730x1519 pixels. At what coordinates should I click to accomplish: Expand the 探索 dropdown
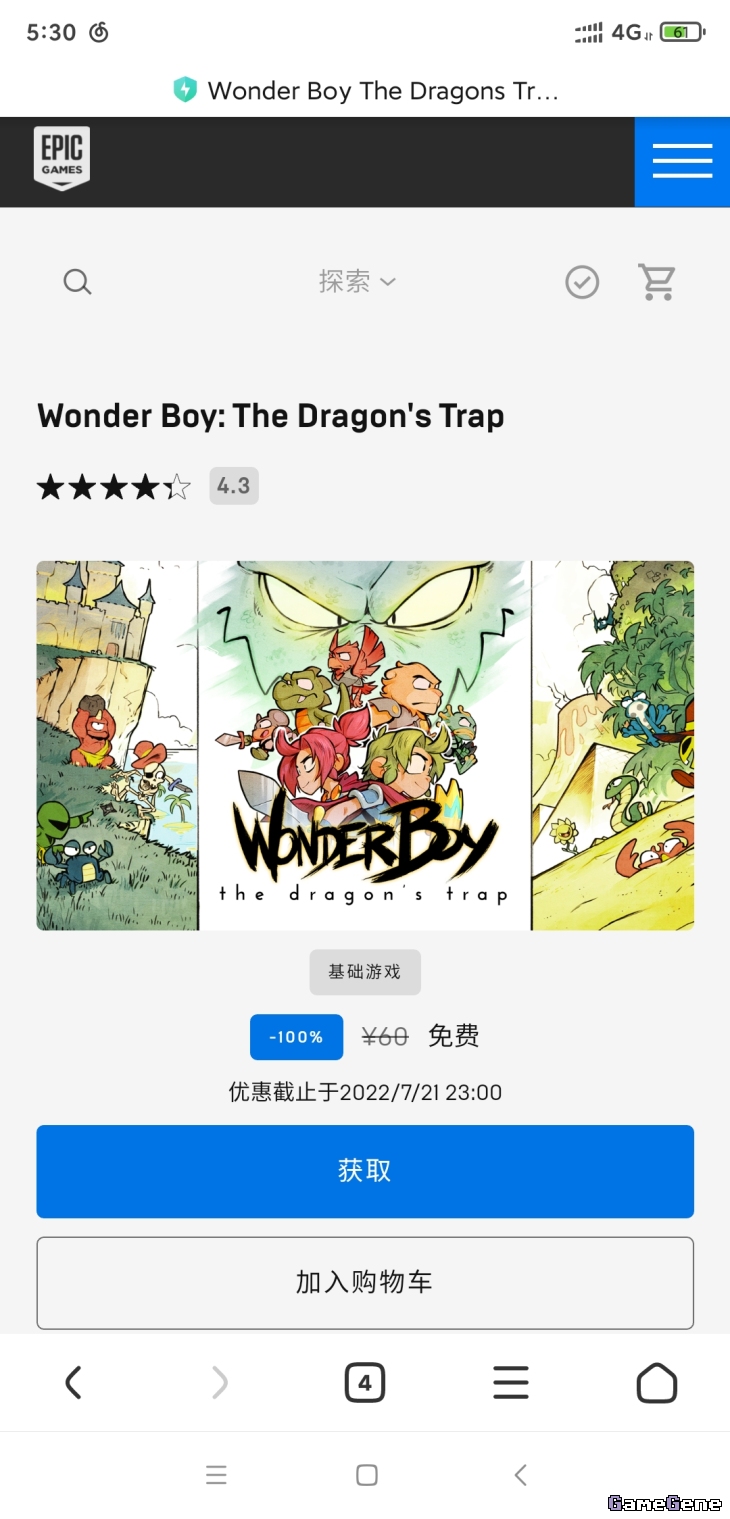point(357,282)
